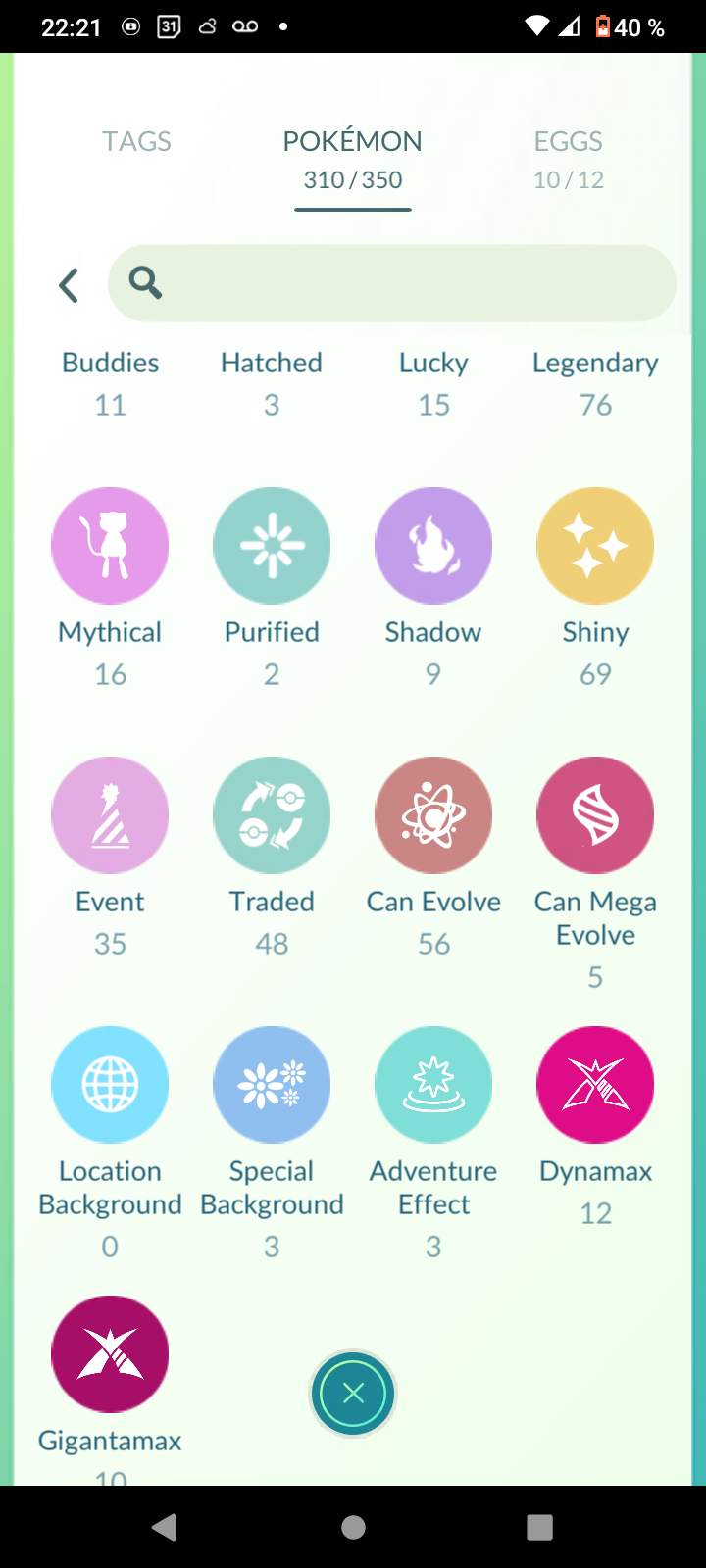This screenshot has width=706, height=1568.
Task: Show Pokémon with Adventure Effect
Action: pyautogui.click(x=433, y=1085)
